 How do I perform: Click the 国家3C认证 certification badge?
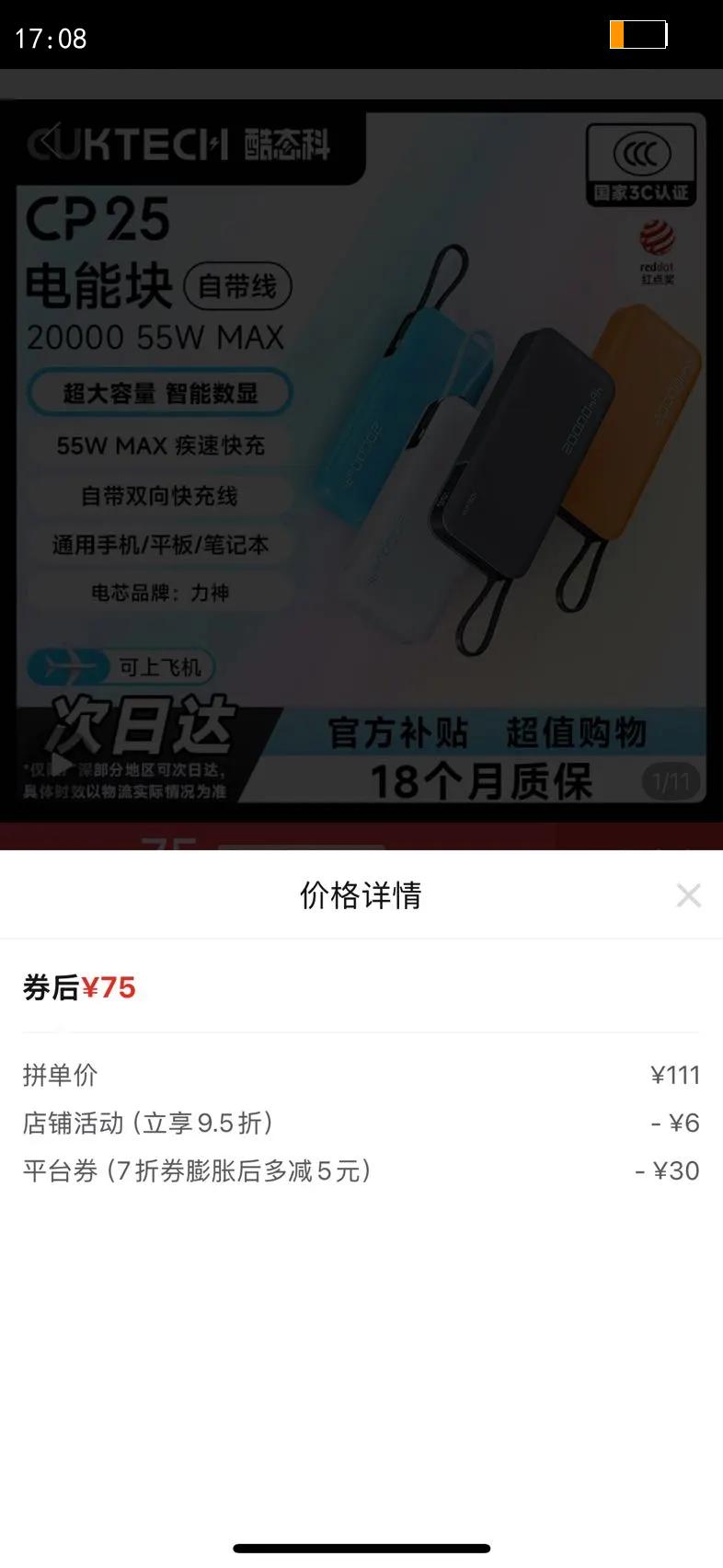point(641,166)
